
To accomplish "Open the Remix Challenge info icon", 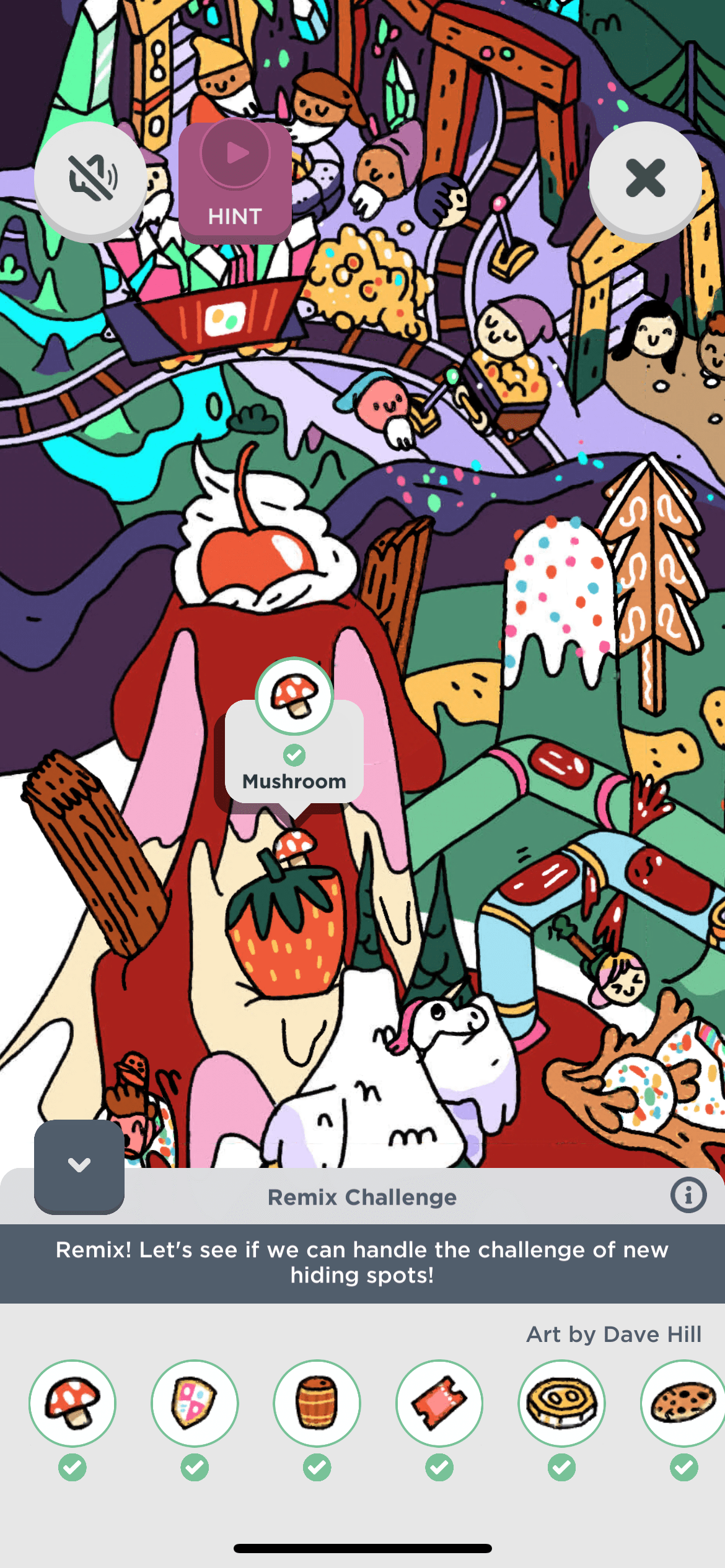I will [688, 1195].
